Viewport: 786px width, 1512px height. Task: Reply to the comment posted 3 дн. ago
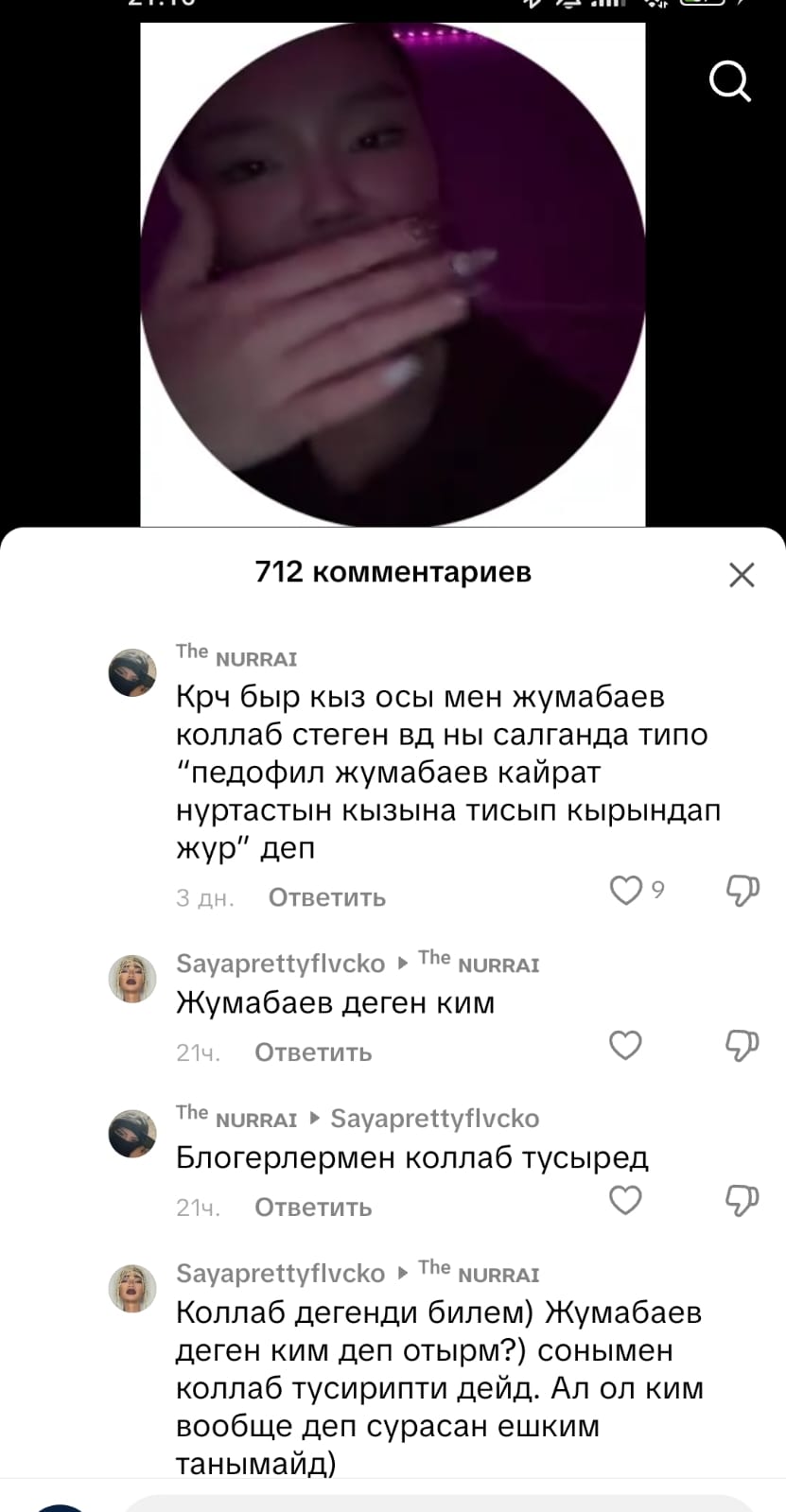coord(326,897)
